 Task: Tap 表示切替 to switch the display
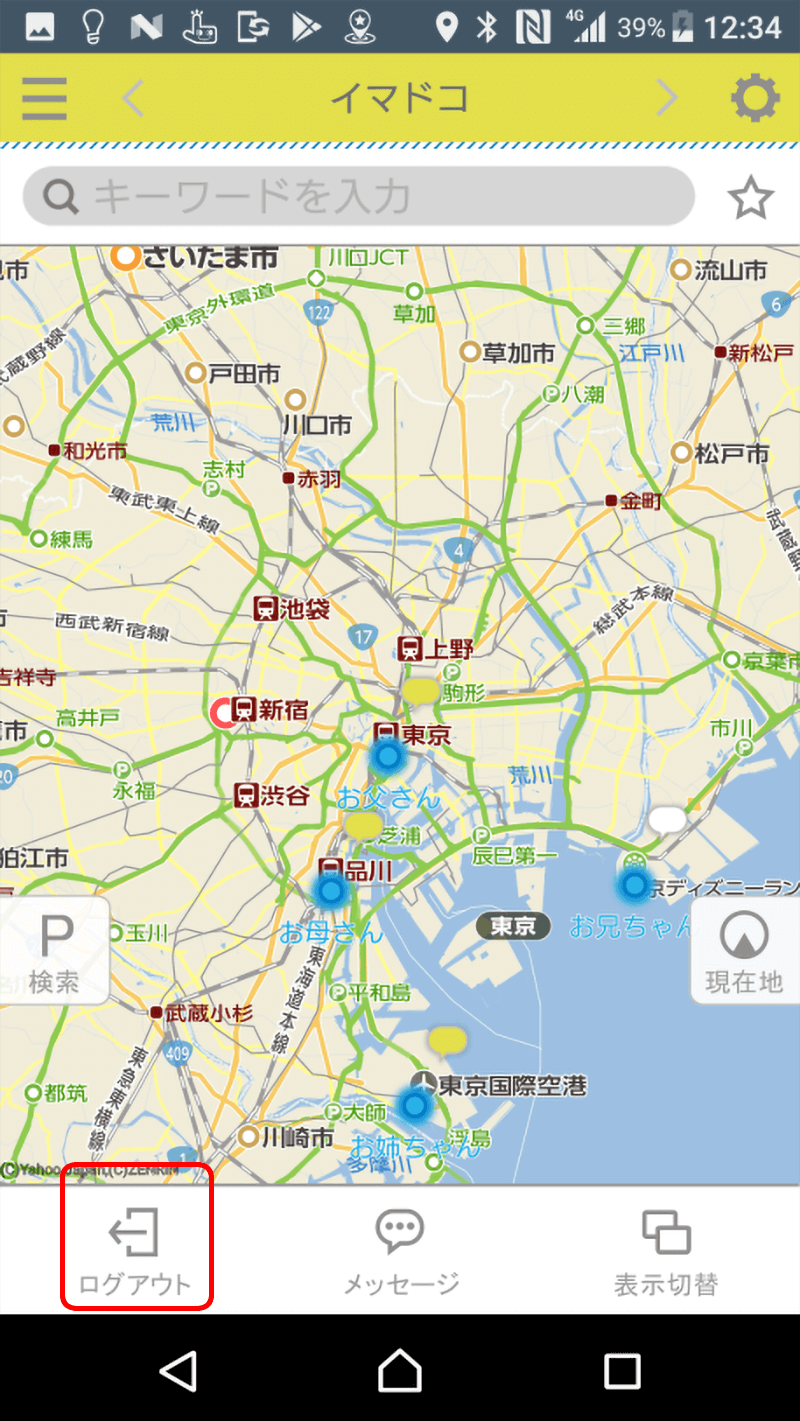click(x=666, y=1250)
